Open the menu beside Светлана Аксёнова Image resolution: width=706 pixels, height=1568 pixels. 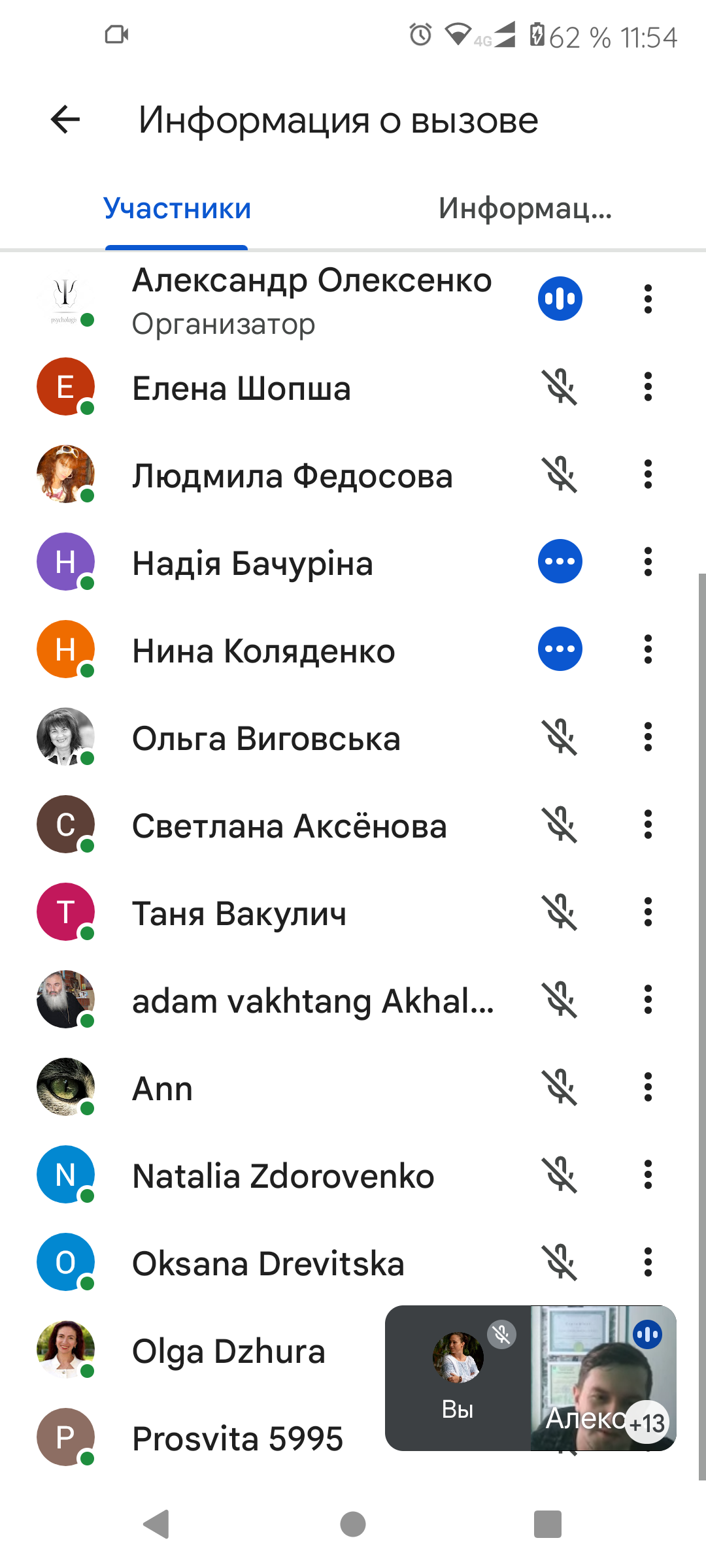[648, 825]
